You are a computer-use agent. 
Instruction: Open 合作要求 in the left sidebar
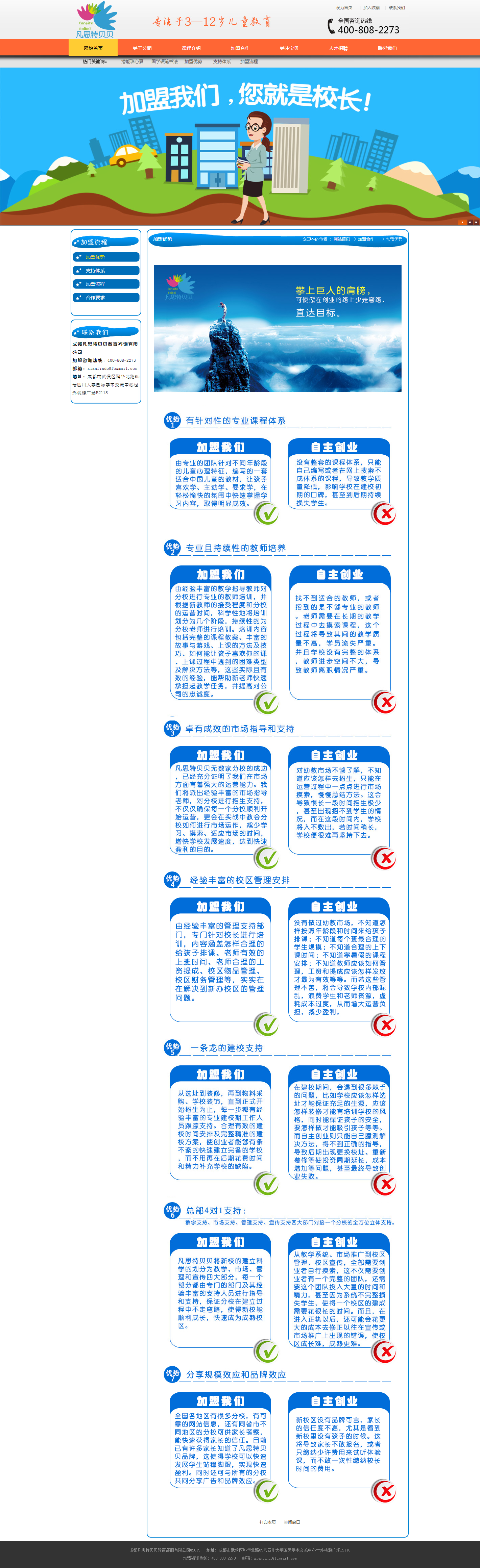tap(95, 298)
